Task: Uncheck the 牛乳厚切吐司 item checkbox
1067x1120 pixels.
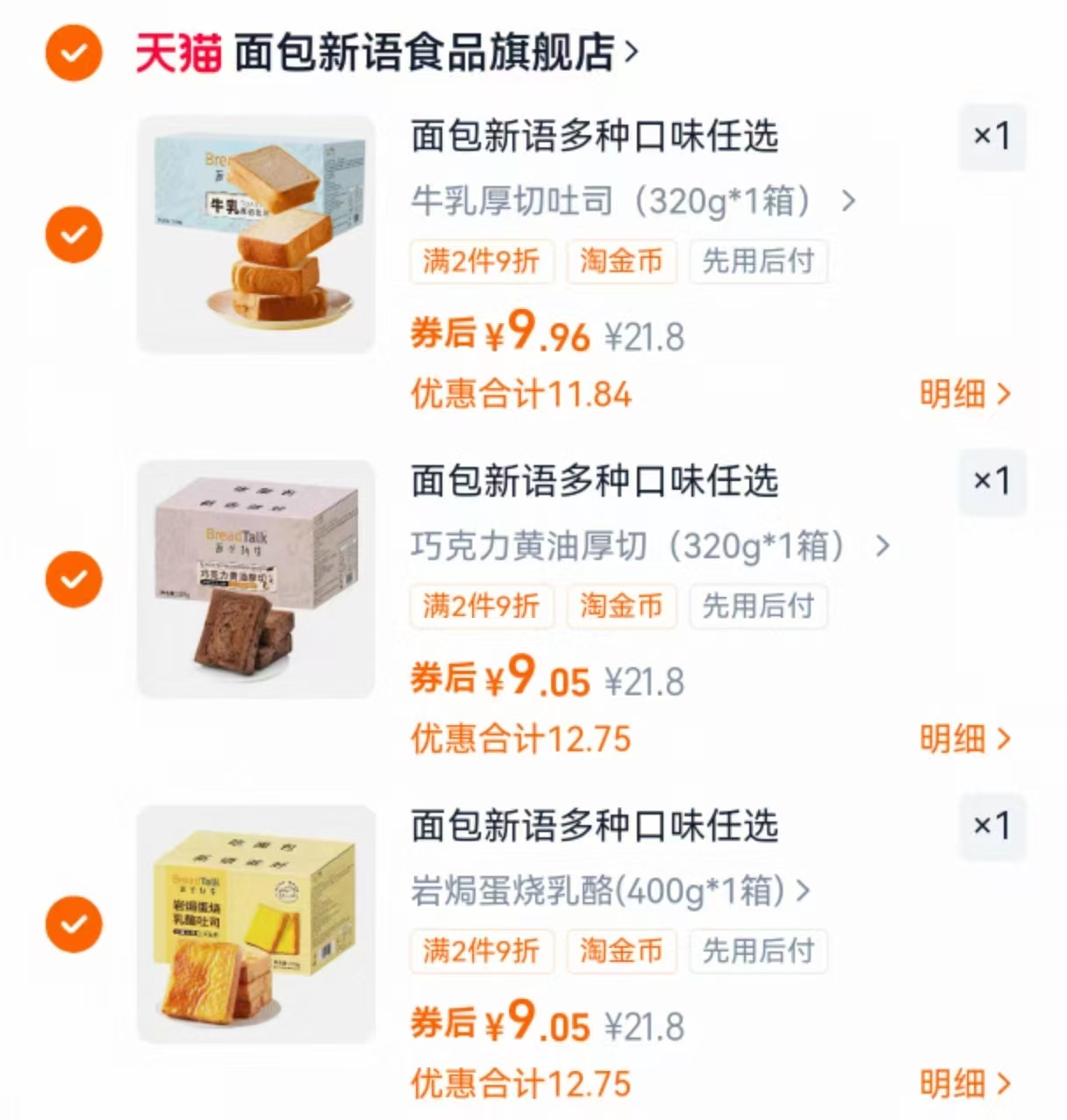Action: 74,234
